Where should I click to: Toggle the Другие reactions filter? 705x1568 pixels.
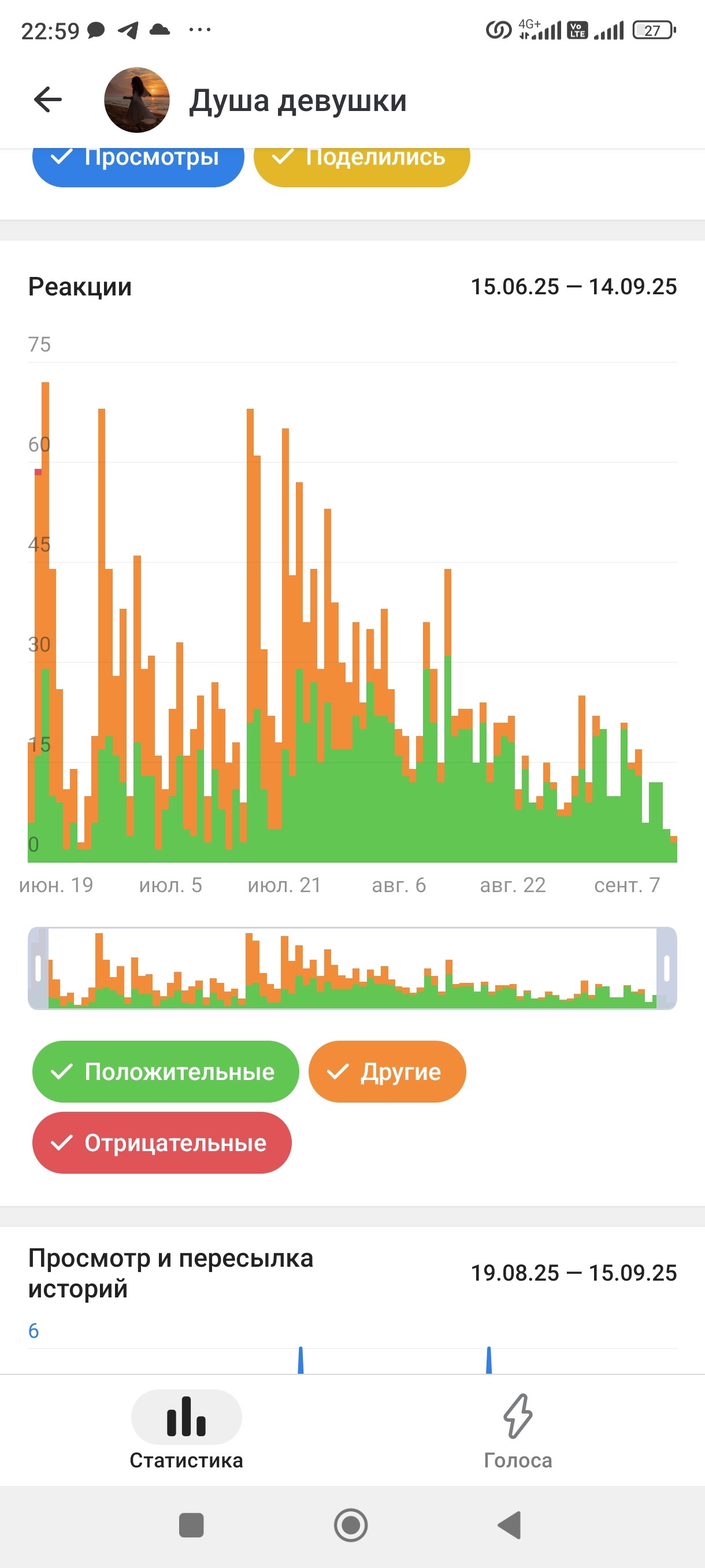tap(387, 1071)
